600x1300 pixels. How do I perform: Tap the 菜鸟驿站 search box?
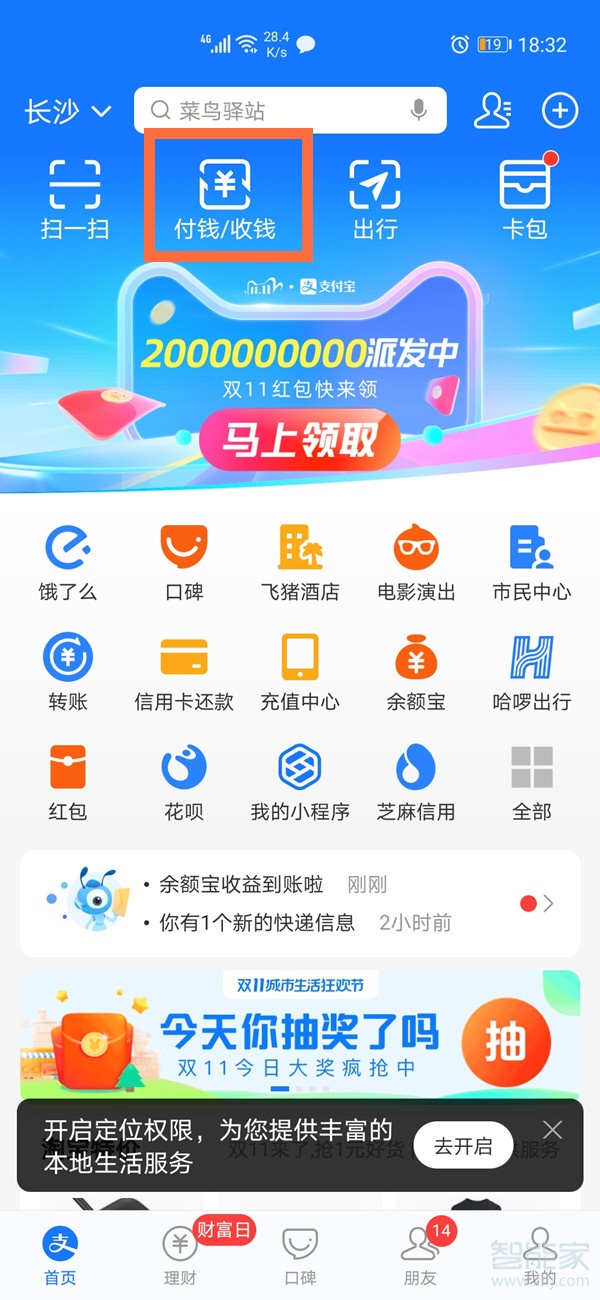pos(270,111)
